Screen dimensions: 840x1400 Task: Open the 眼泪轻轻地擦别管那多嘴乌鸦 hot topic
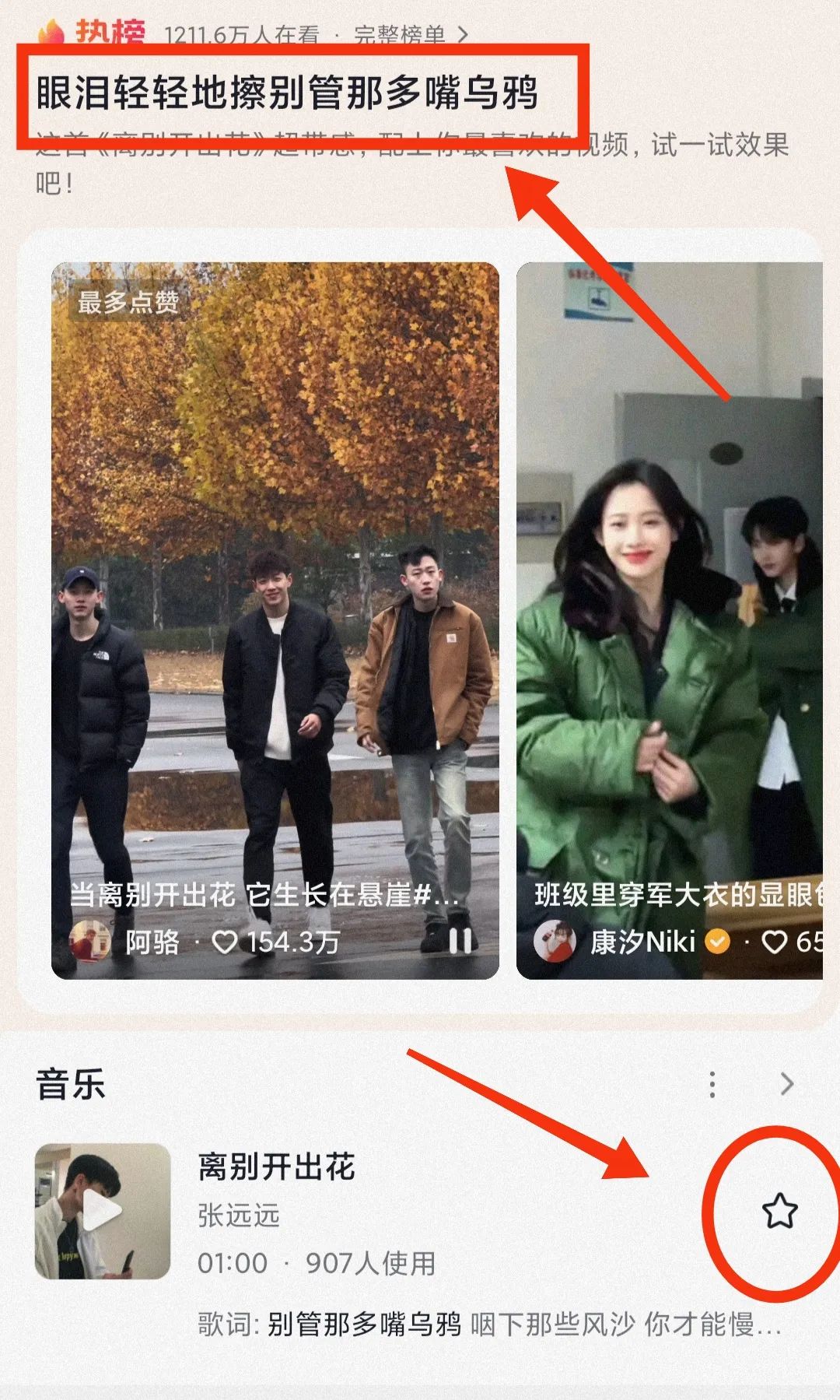(288, 94)
